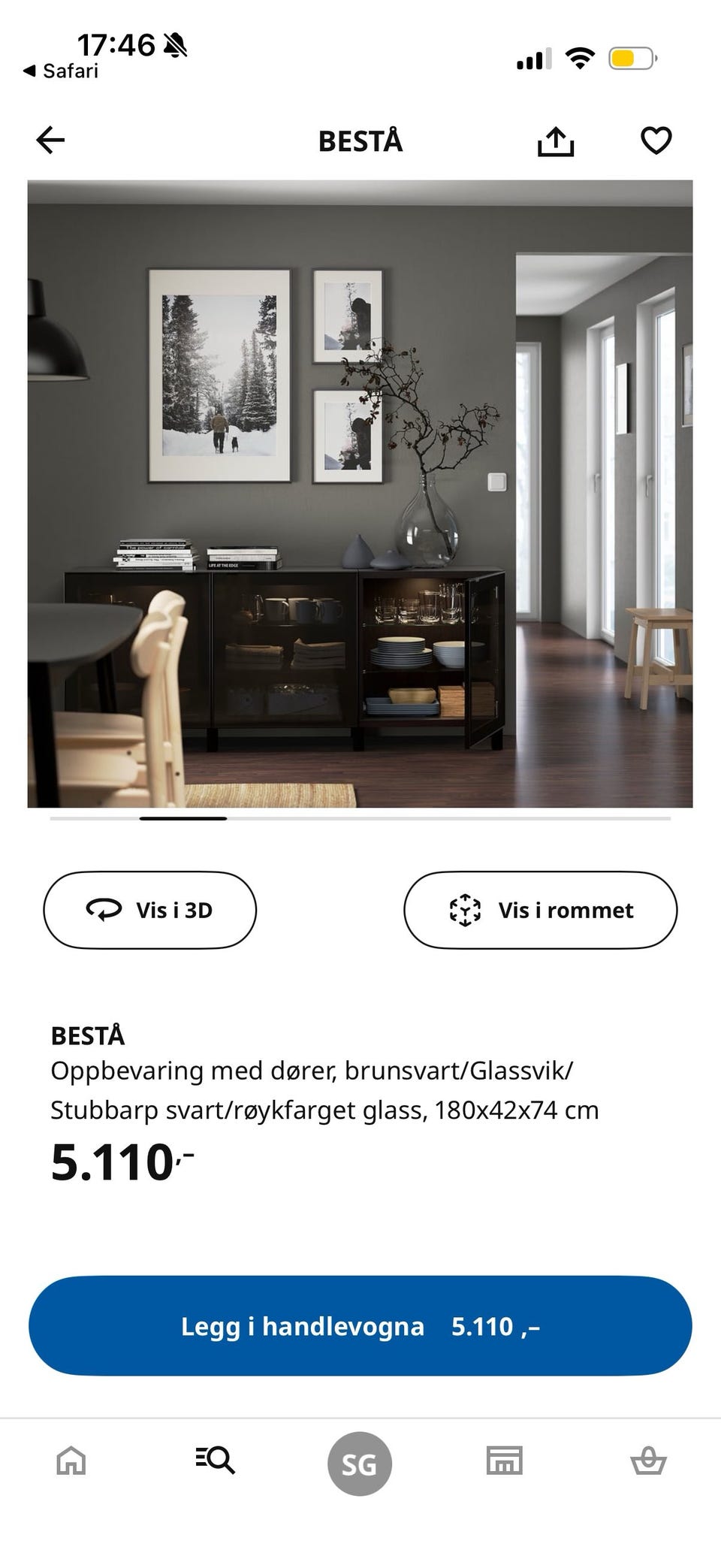Toggle the favorite heart
This screenshot has height=1568, width=721.
click(x=655, y=140)
